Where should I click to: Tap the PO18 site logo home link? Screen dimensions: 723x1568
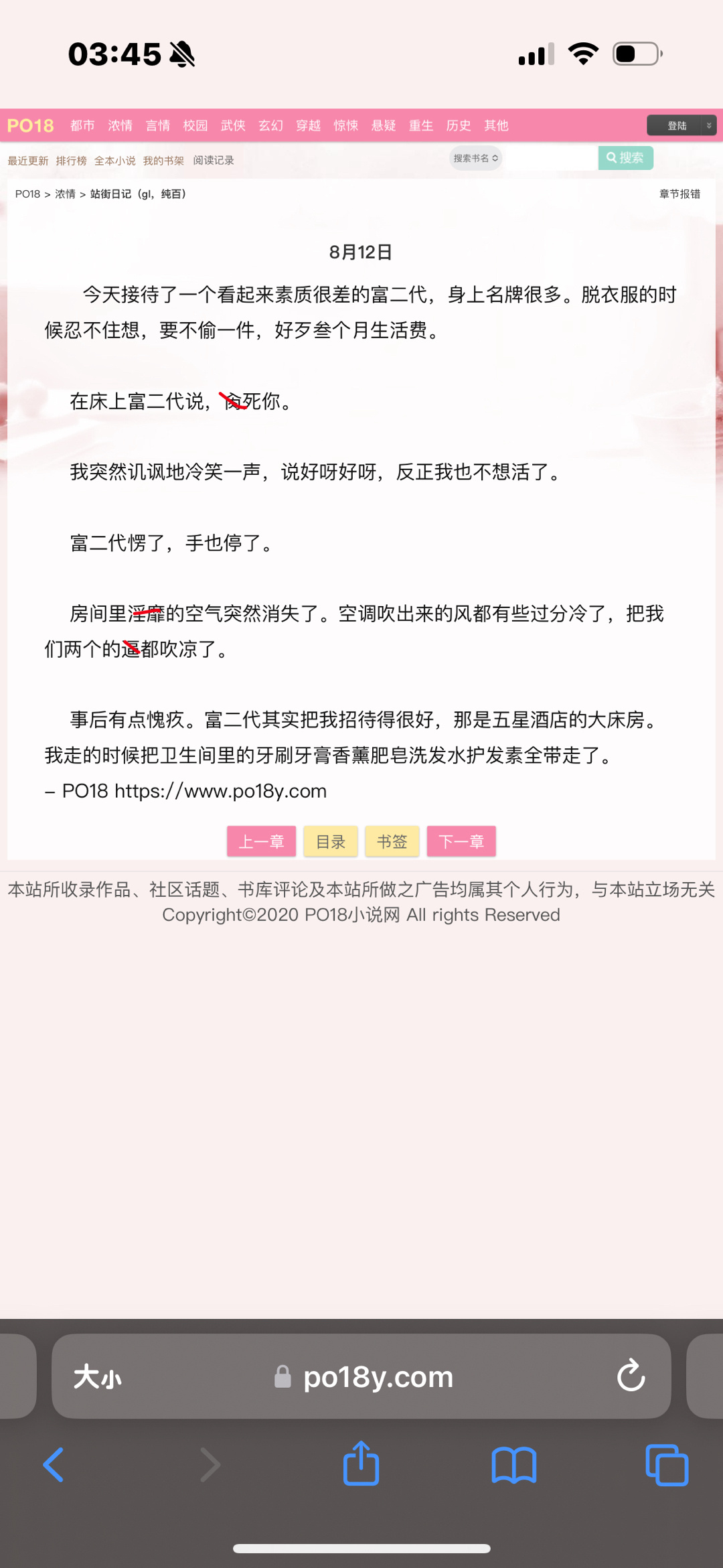tap(30, 125)
